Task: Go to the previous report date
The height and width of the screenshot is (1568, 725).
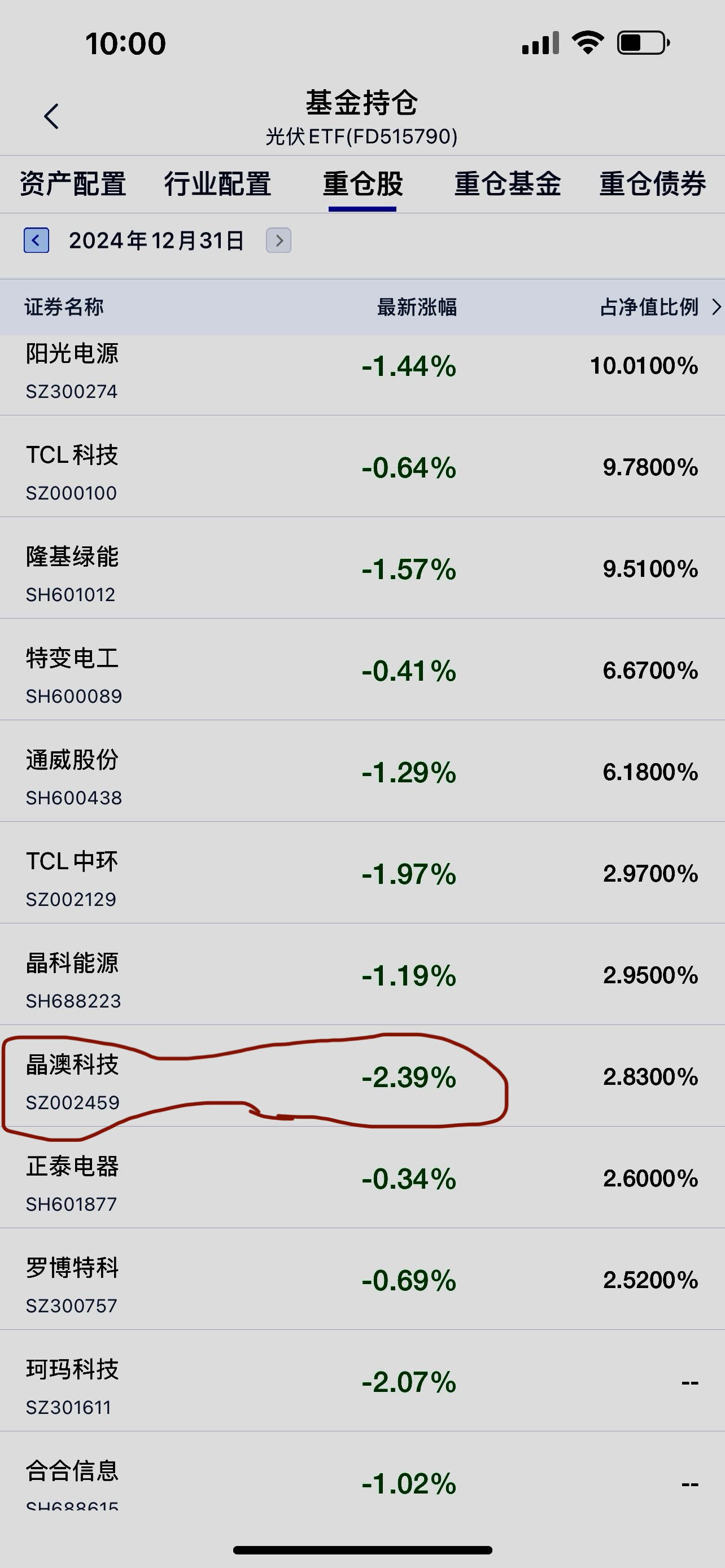Action: (x=37, y=240)
